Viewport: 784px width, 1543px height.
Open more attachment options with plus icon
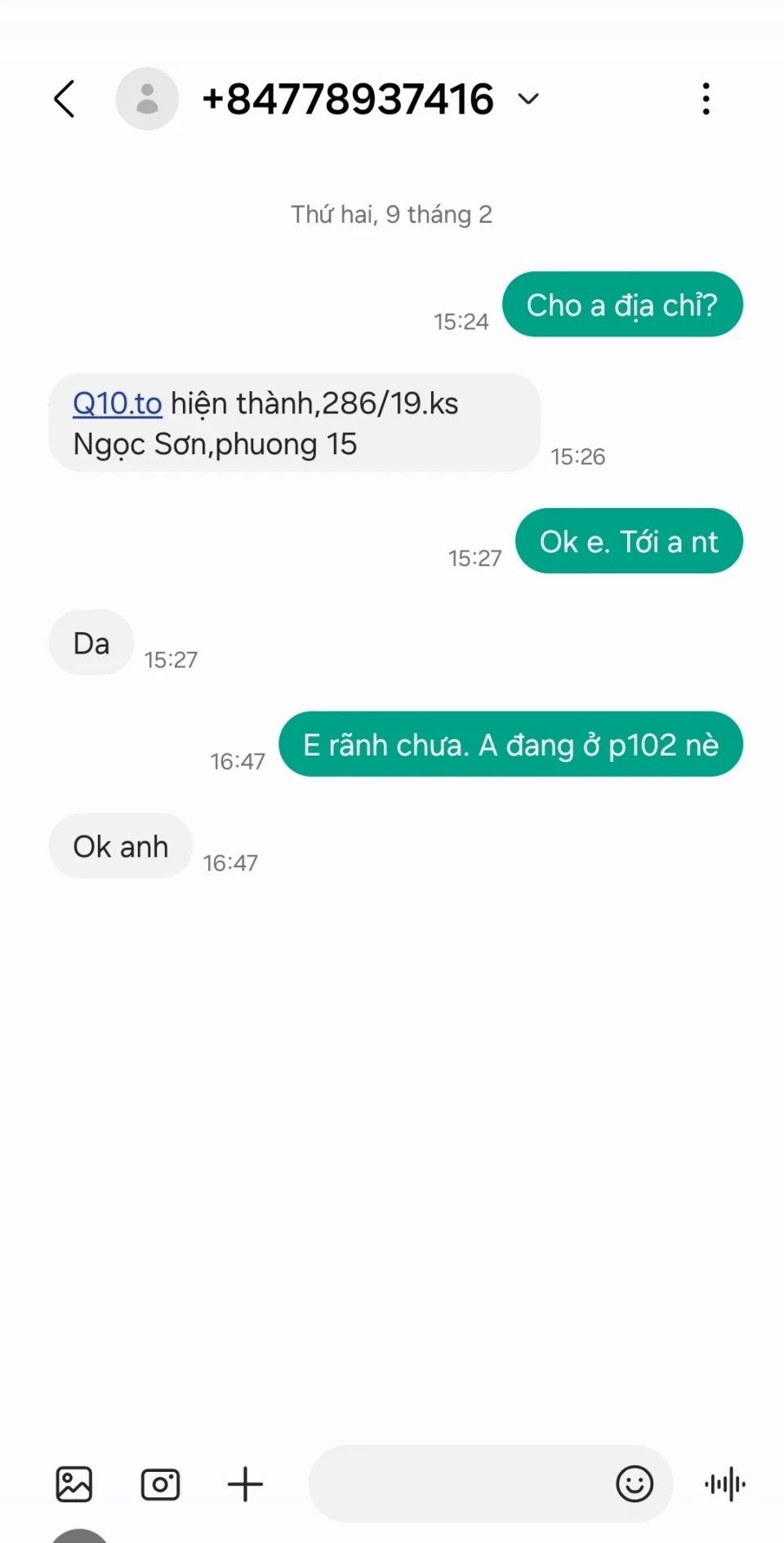[245, 1484]
